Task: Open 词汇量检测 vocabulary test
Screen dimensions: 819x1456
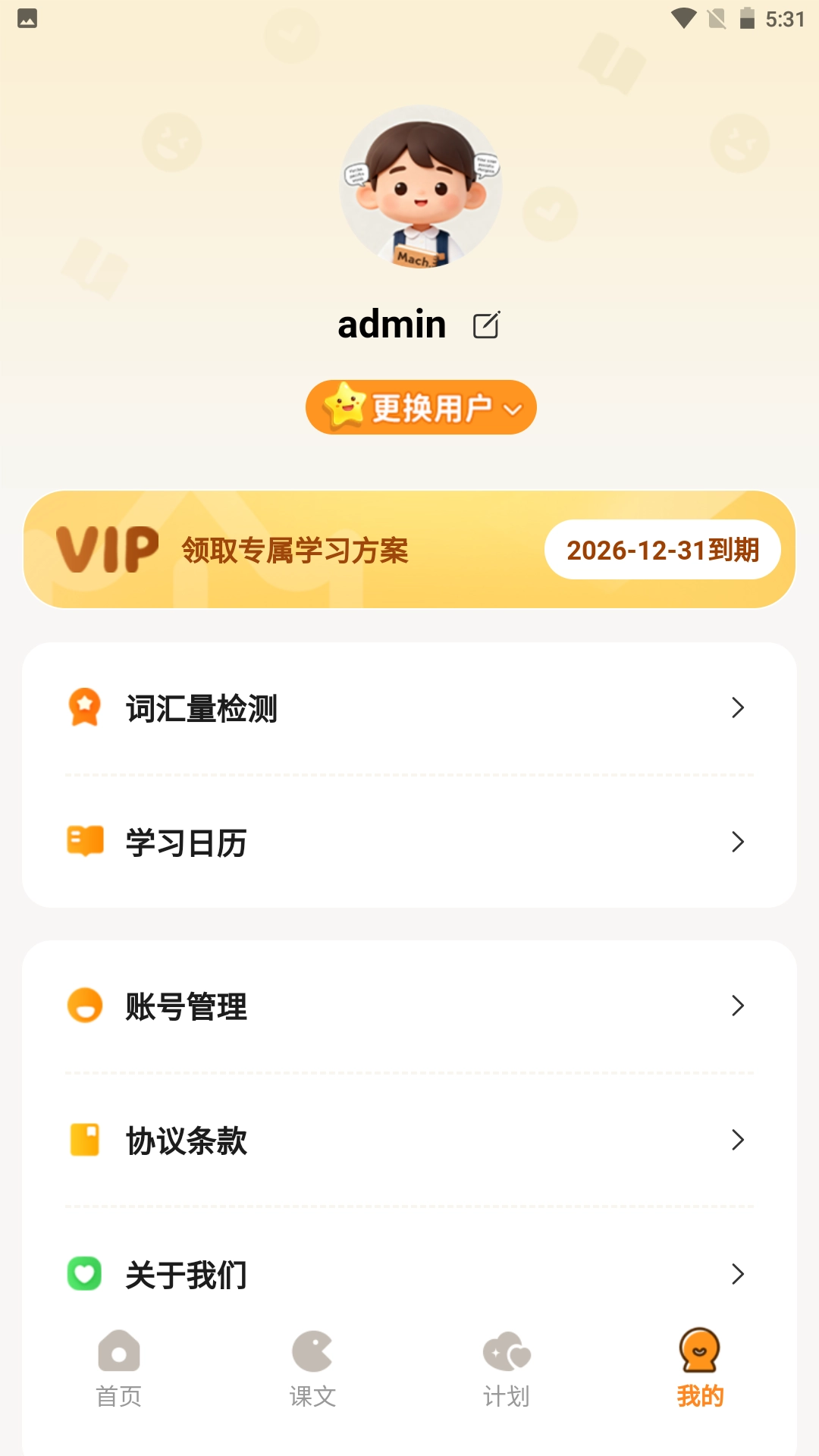Action: (409, 708)
